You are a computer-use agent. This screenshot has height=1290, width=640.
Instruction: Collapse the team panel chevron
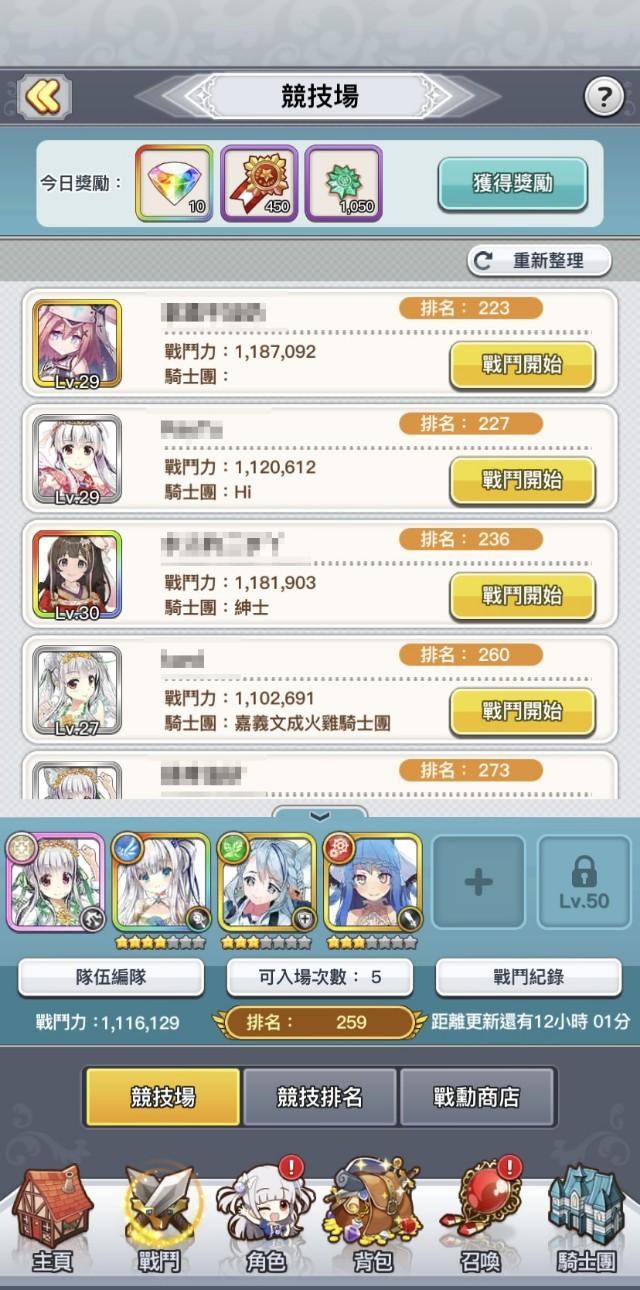click(x=320, y=815)
